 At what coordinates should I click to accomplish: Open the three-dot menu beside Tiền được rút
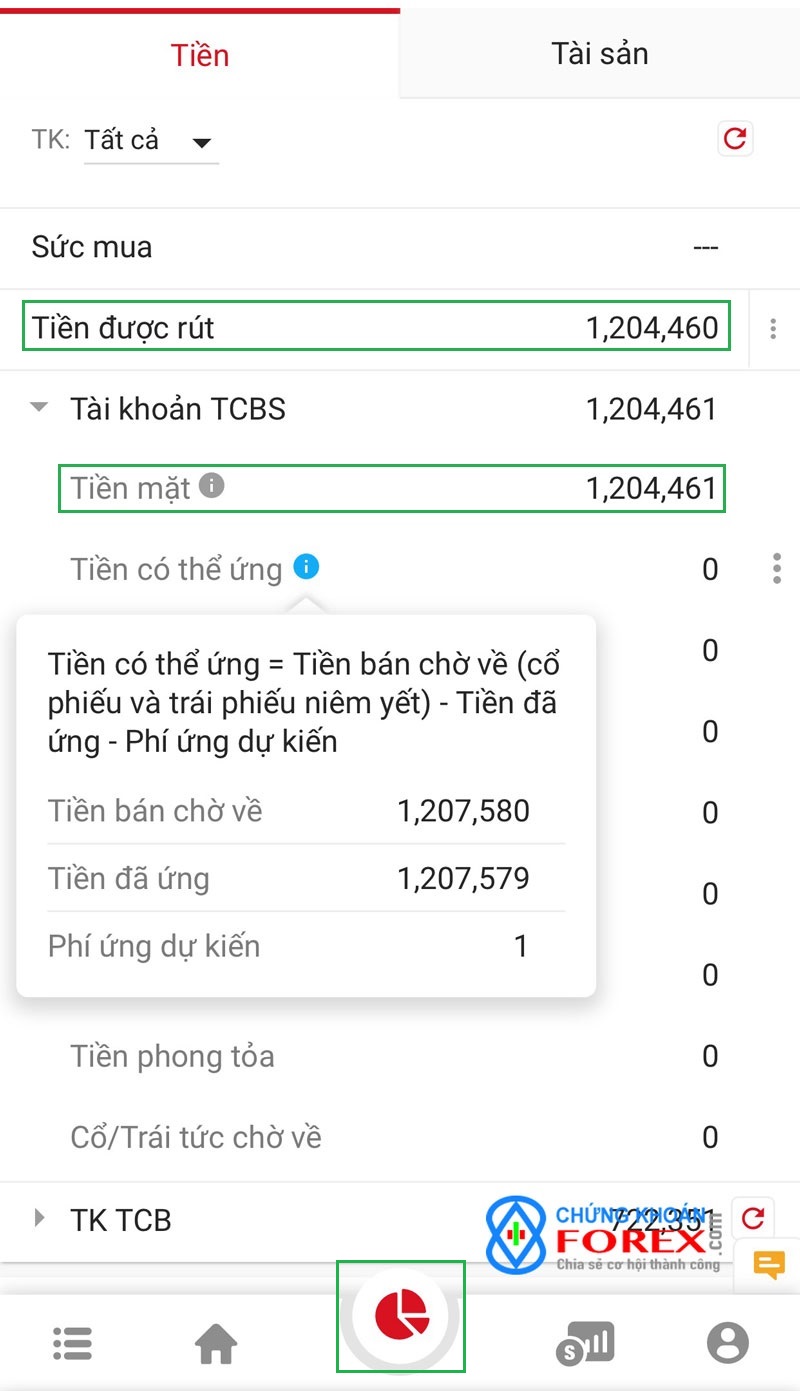tap(773, 328)
